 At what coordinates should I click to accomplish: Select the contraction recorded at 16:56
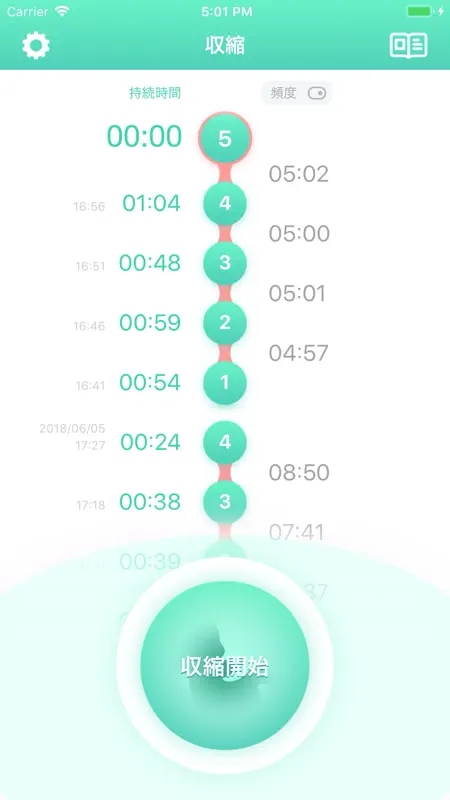(225, 204)
